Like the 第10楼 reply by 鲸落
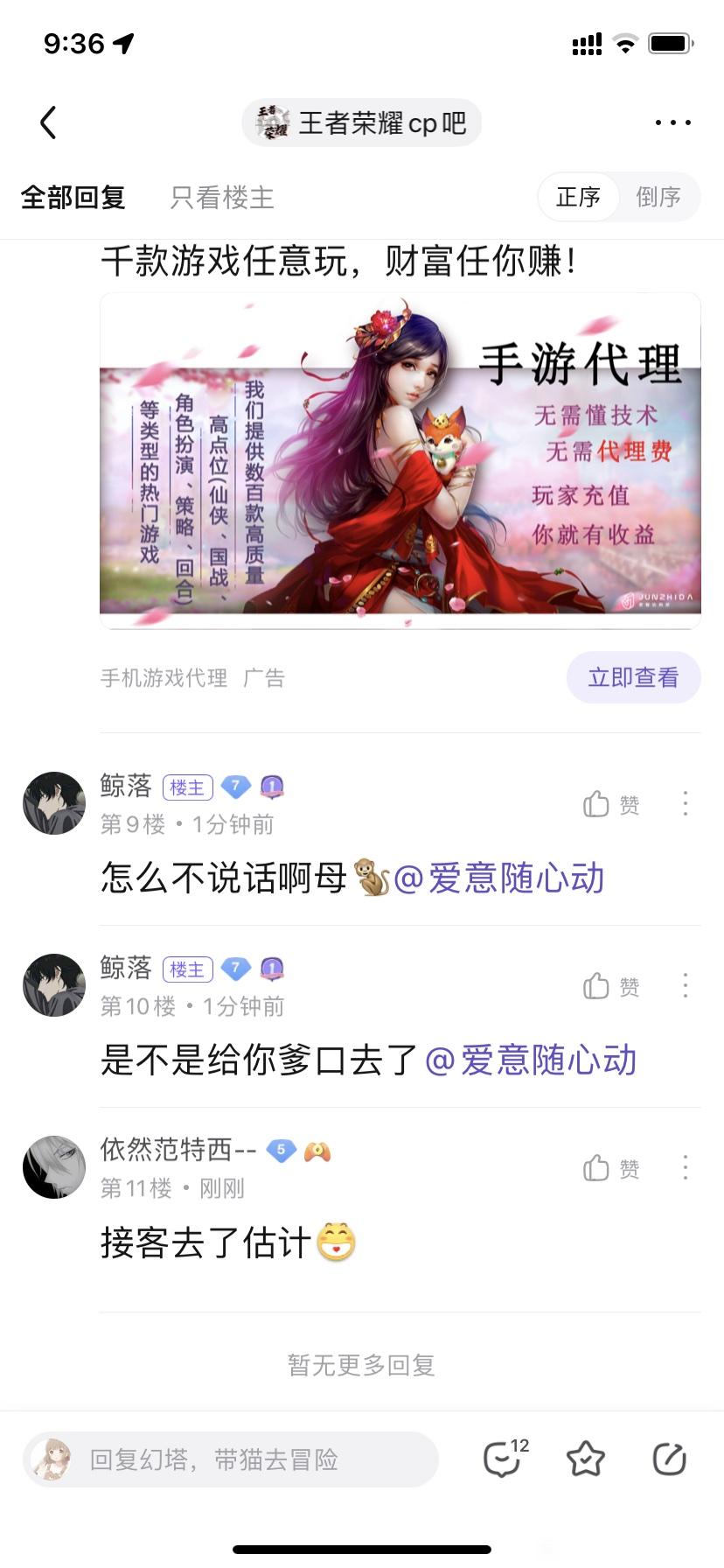The image size is (724, 1568). click(x=610, y=986)
